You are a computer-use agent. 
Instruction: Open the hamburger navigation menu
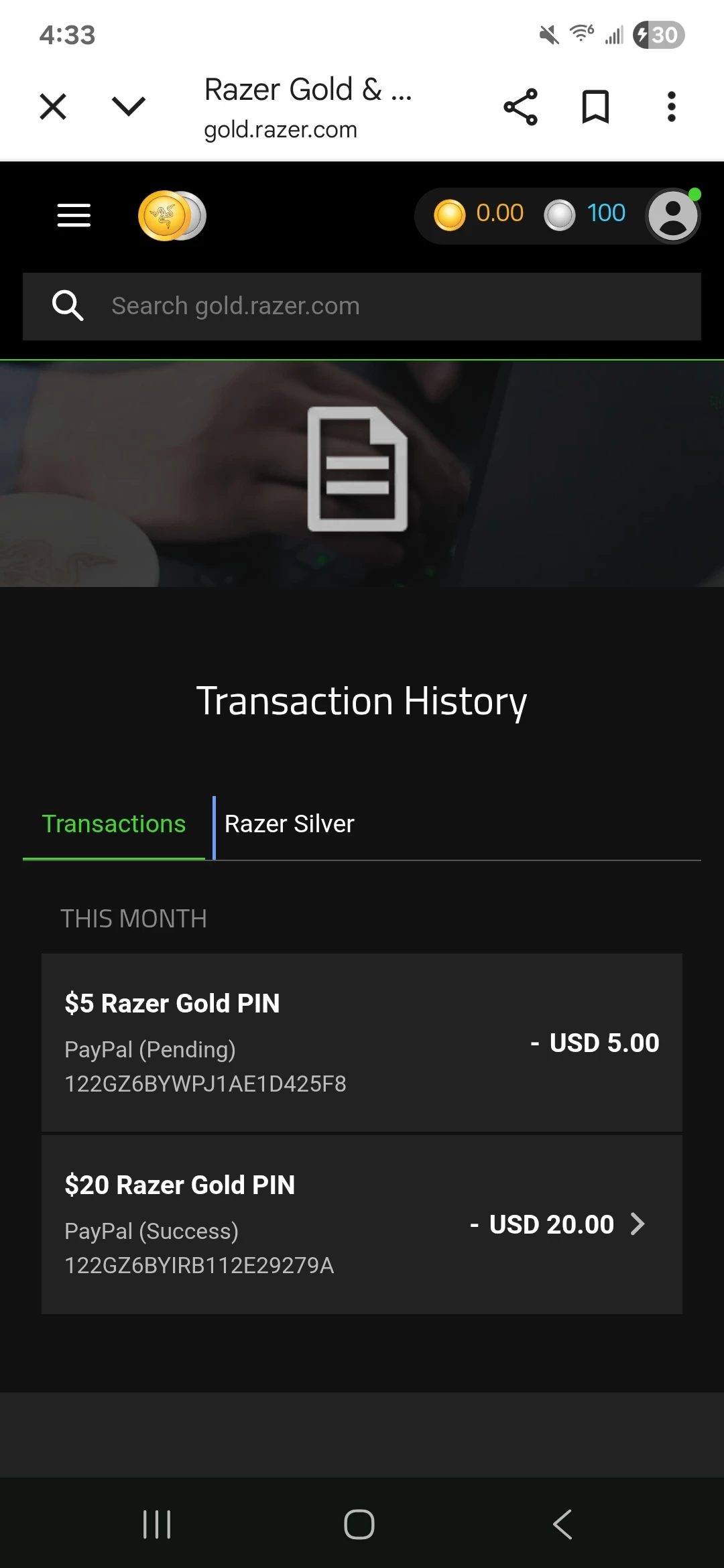[74, 215]
